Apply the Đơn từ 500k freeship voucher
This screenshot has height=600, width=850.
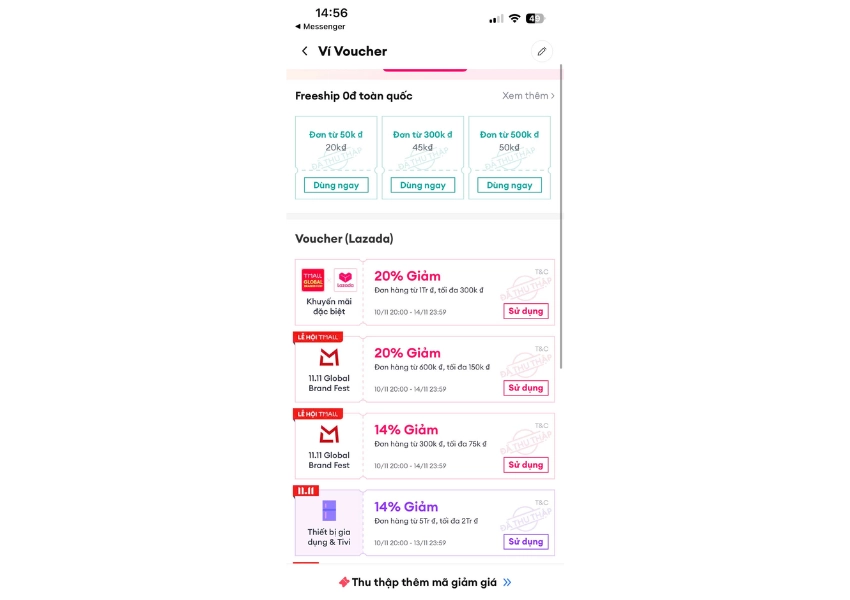coord(509,185)
